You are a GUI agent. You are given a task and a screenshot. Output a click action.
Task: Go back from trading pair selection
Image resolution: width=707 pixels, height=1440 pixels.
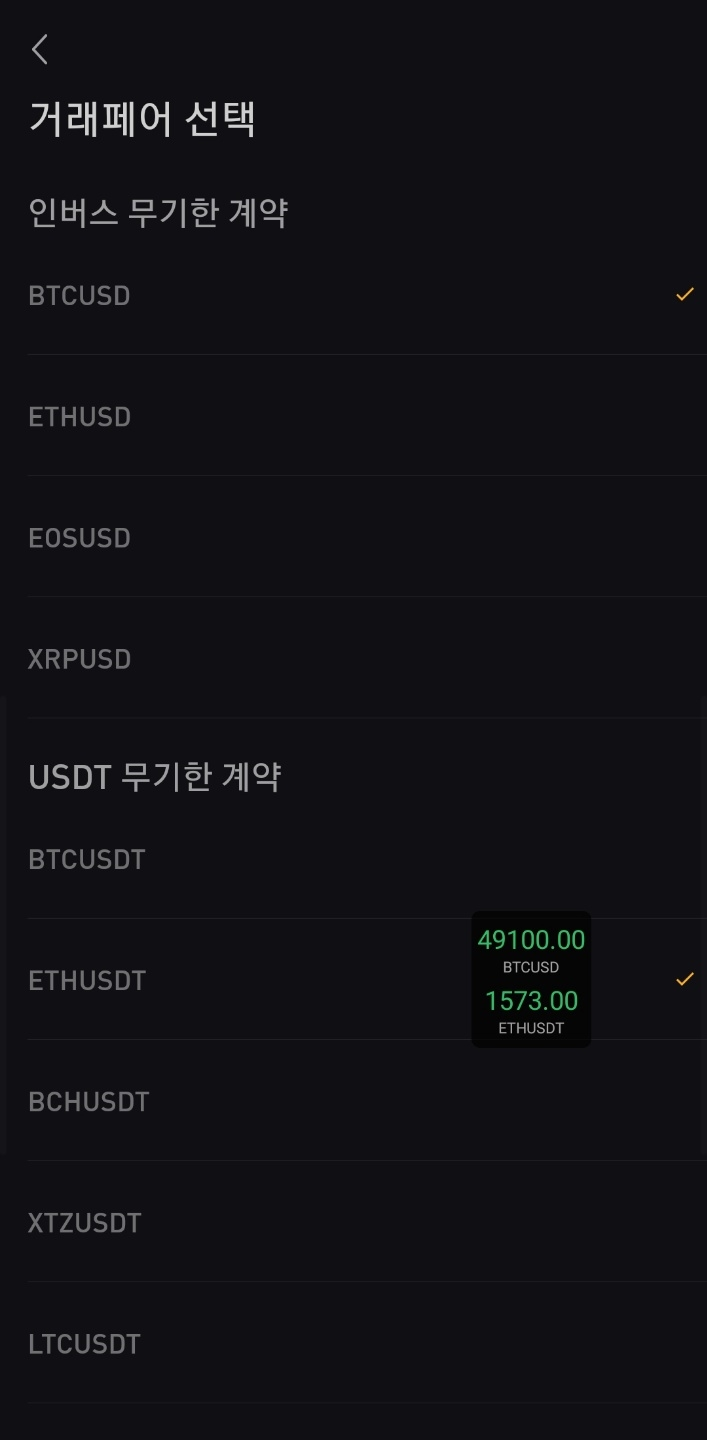pyautogui.click(x=40, y=49)
